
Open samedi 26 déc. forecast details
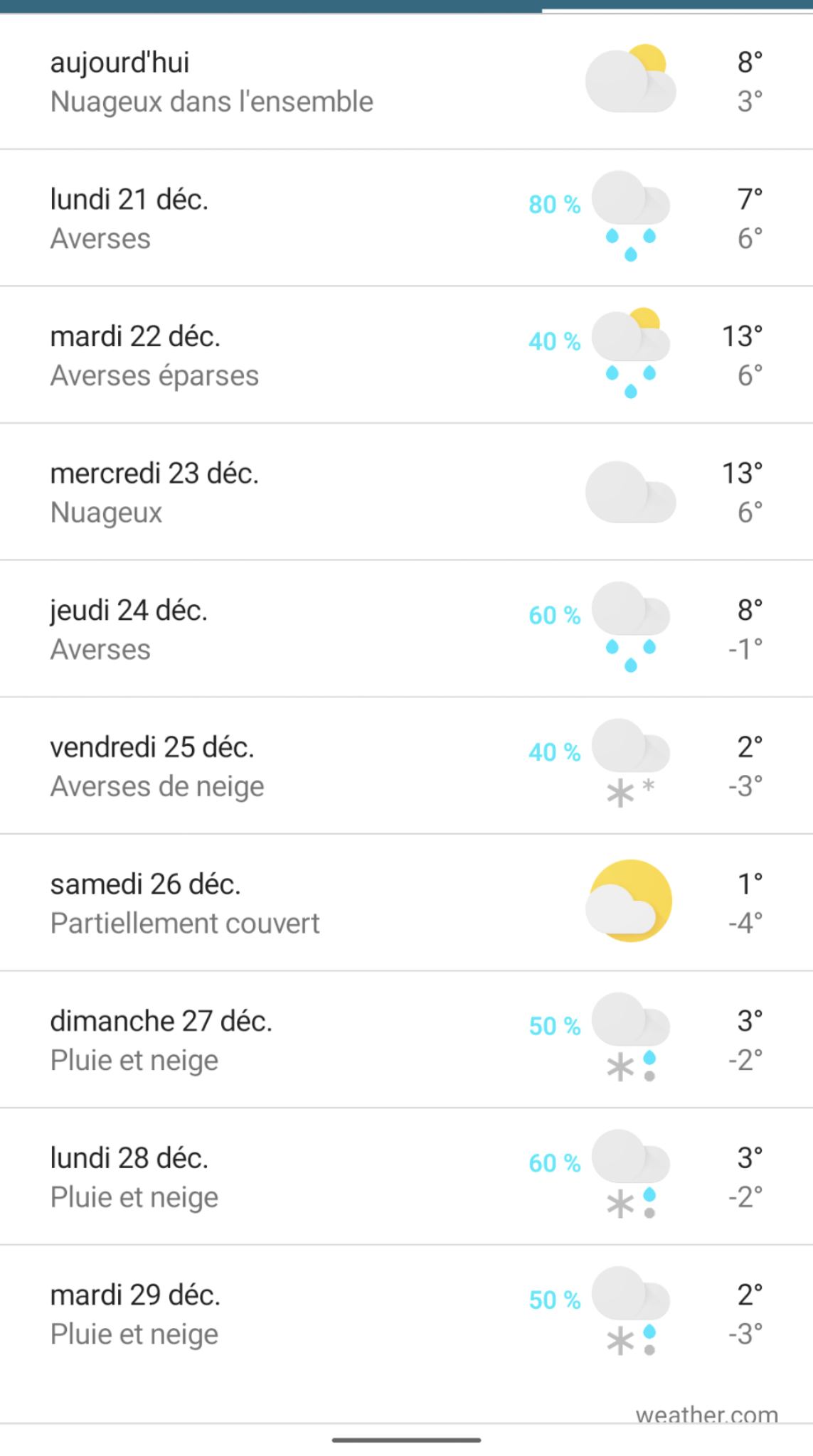[x=405, y=903]
